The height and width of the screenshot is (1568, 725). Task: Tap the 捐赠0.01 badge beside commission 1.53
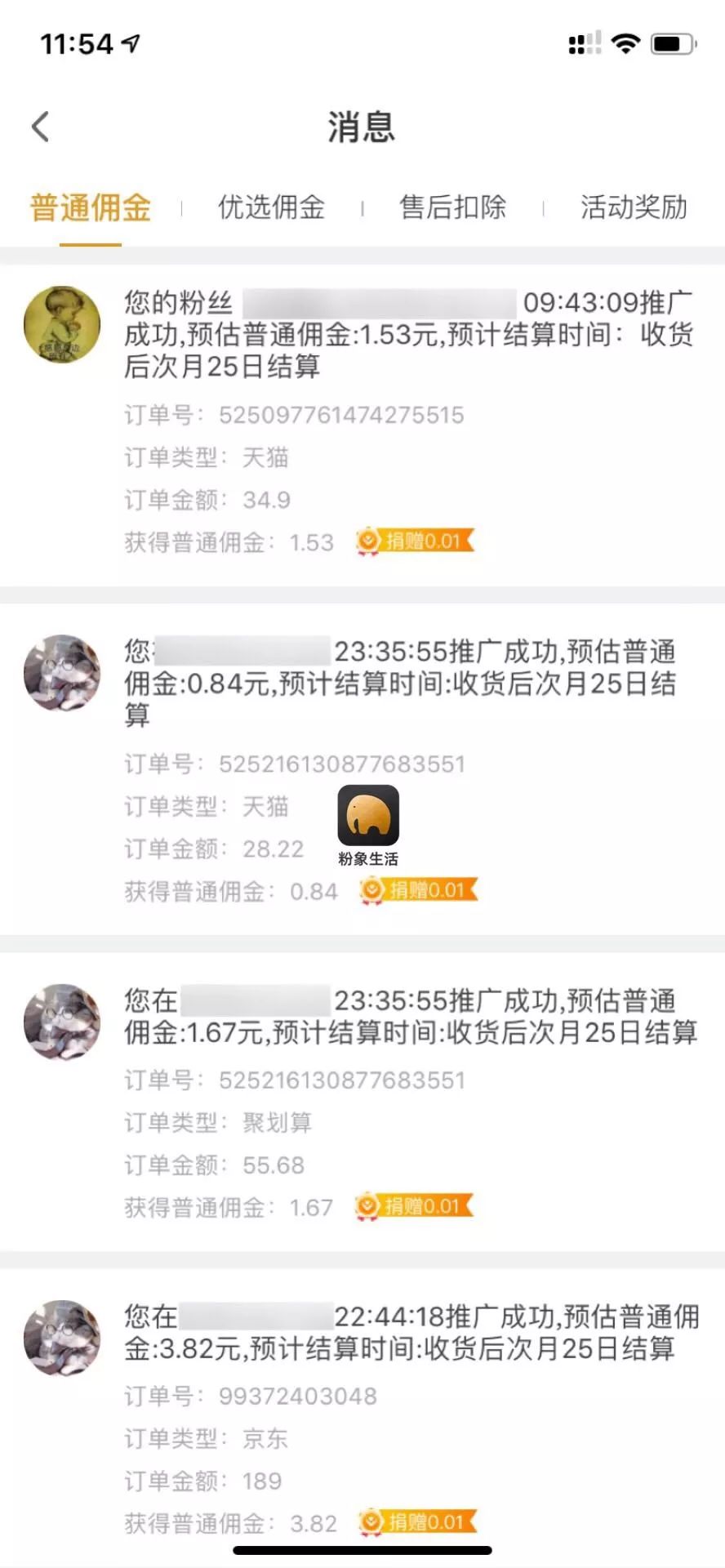(415, 541)
